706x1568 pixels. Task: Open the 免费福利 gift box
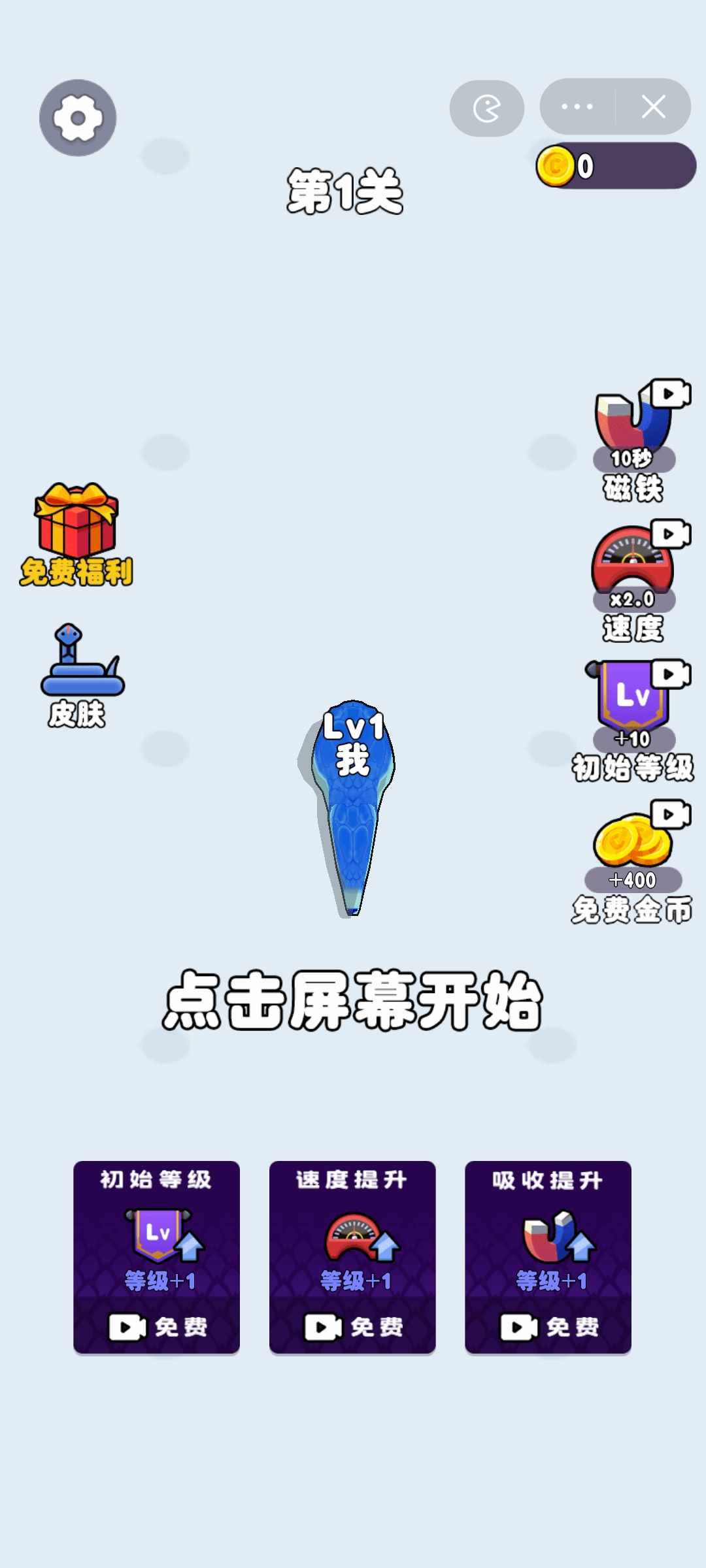coord(76,533)
